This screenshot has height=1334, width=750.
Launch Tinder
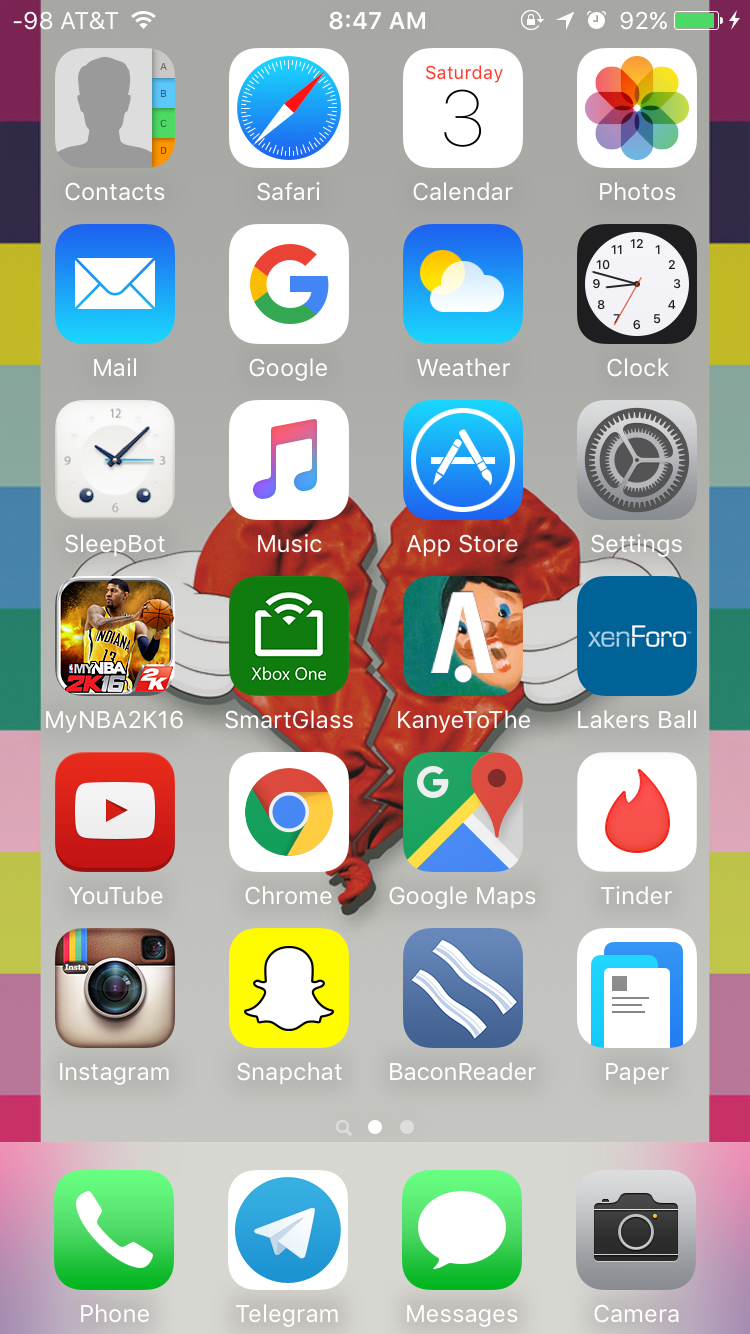(x=637, y=812)
